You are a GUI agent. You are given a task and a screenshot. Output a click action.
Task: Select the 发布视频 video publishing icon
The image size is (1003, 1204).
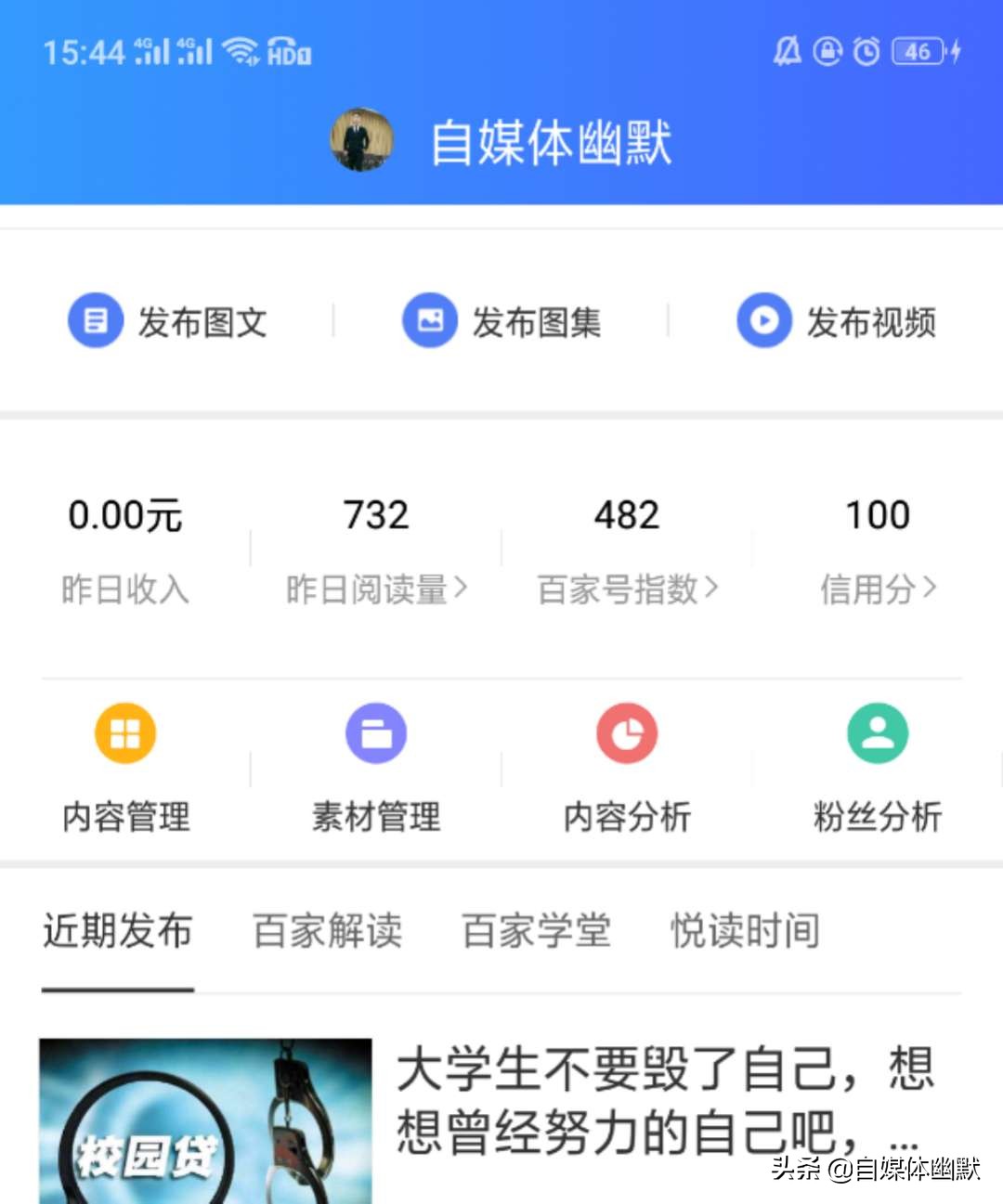pos(762,320)
